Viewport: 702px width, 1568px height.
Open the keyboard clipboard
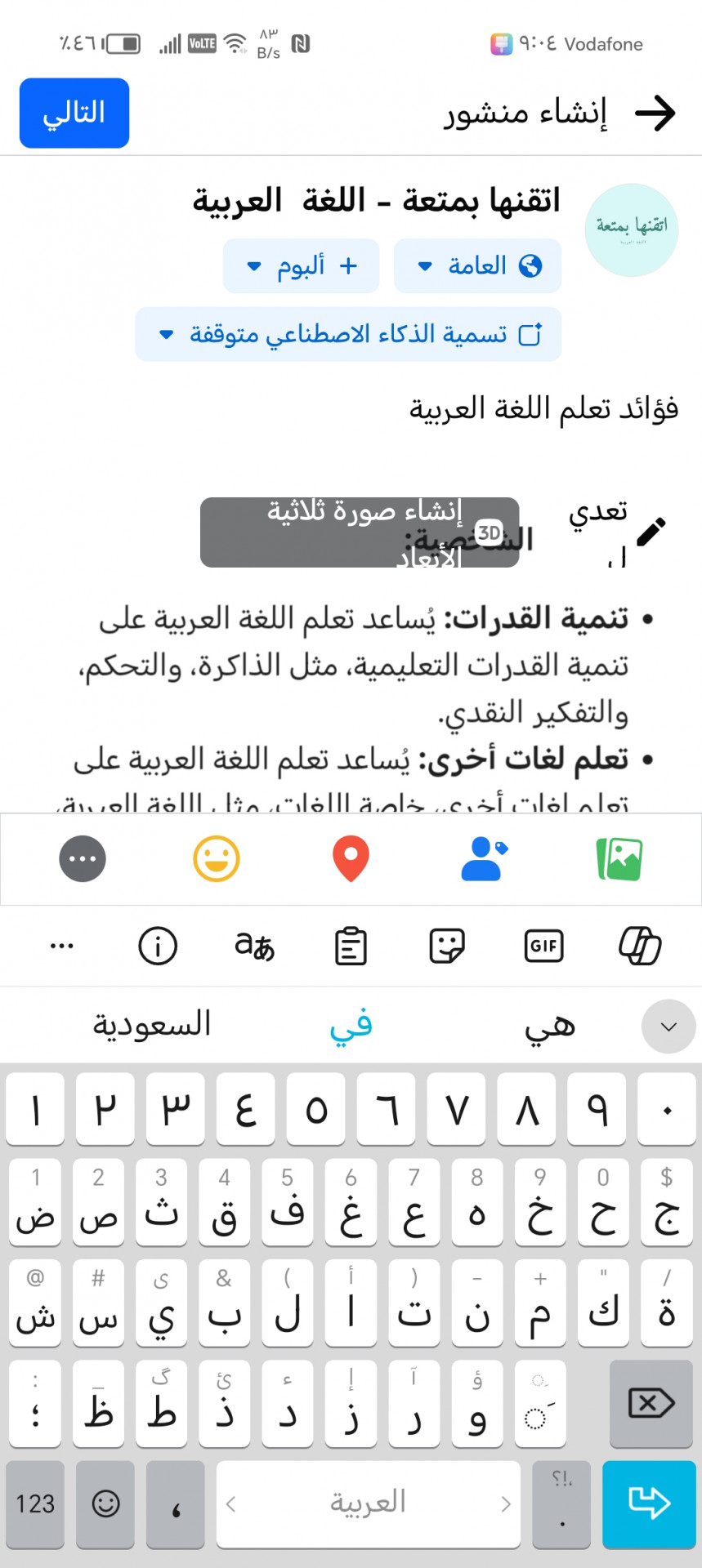351,947
